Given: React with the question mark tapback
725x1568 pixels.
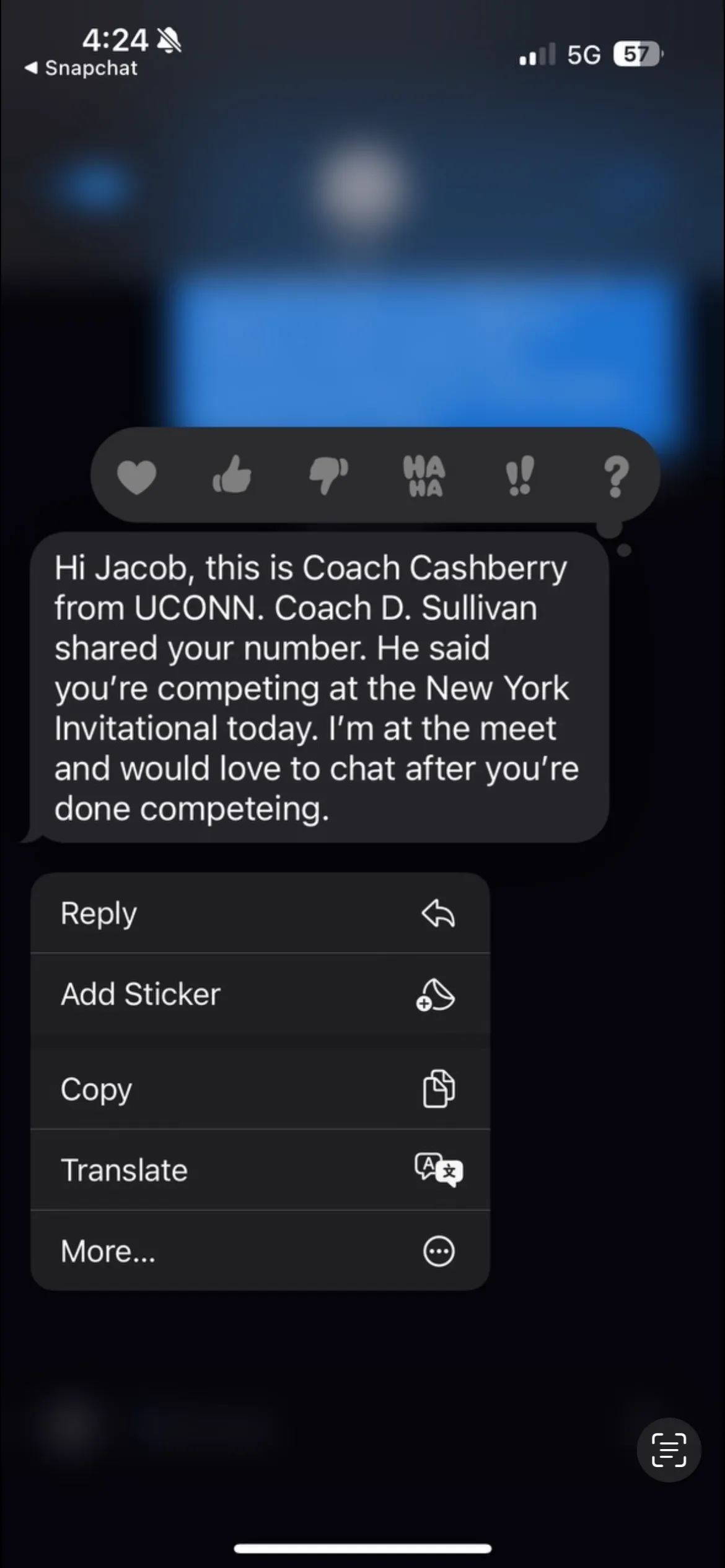Looking at the screenshot, I should point(615,476).
